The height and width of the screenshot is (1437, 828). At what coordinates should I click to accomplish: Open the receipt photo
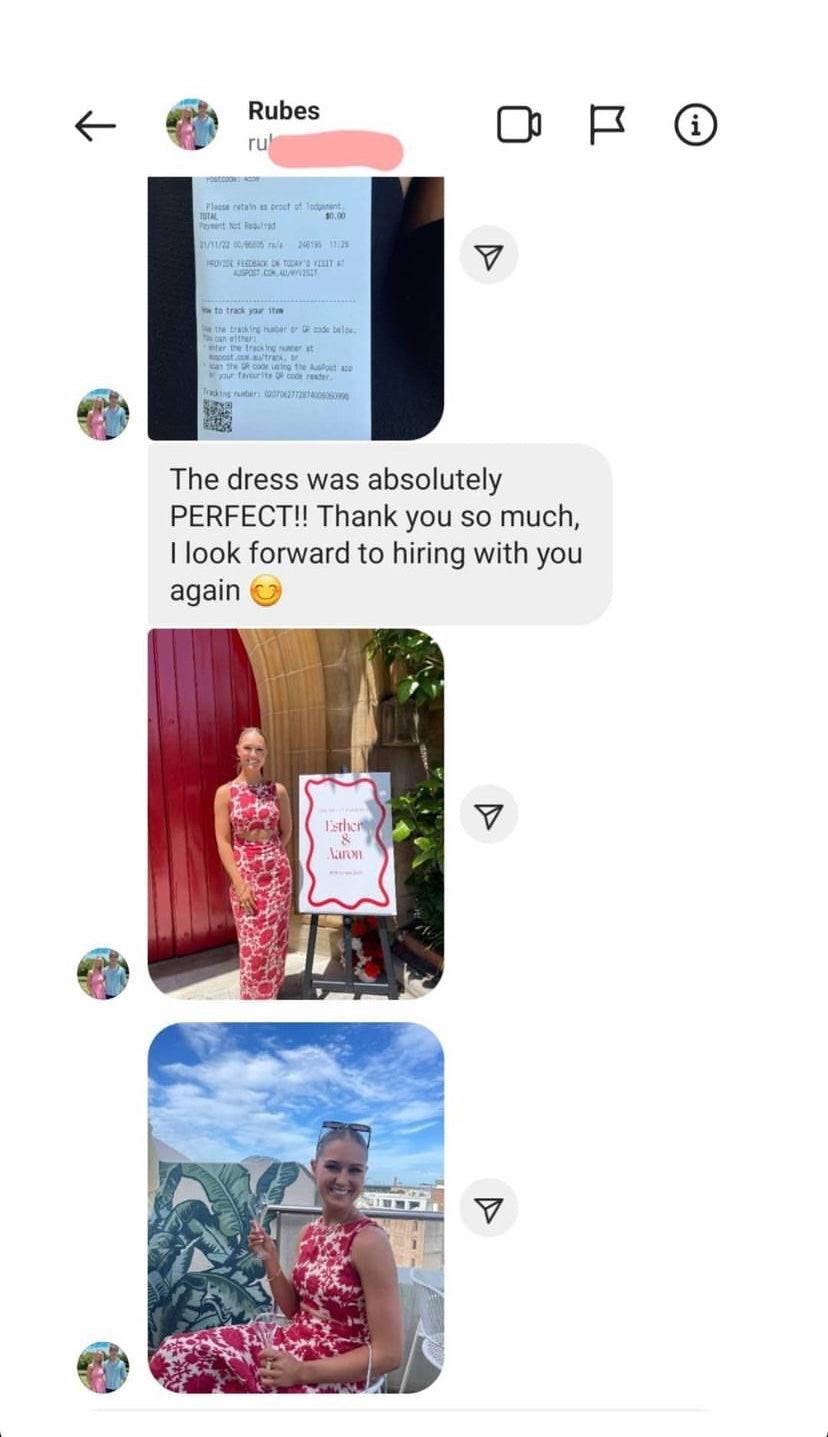point(296,308)
